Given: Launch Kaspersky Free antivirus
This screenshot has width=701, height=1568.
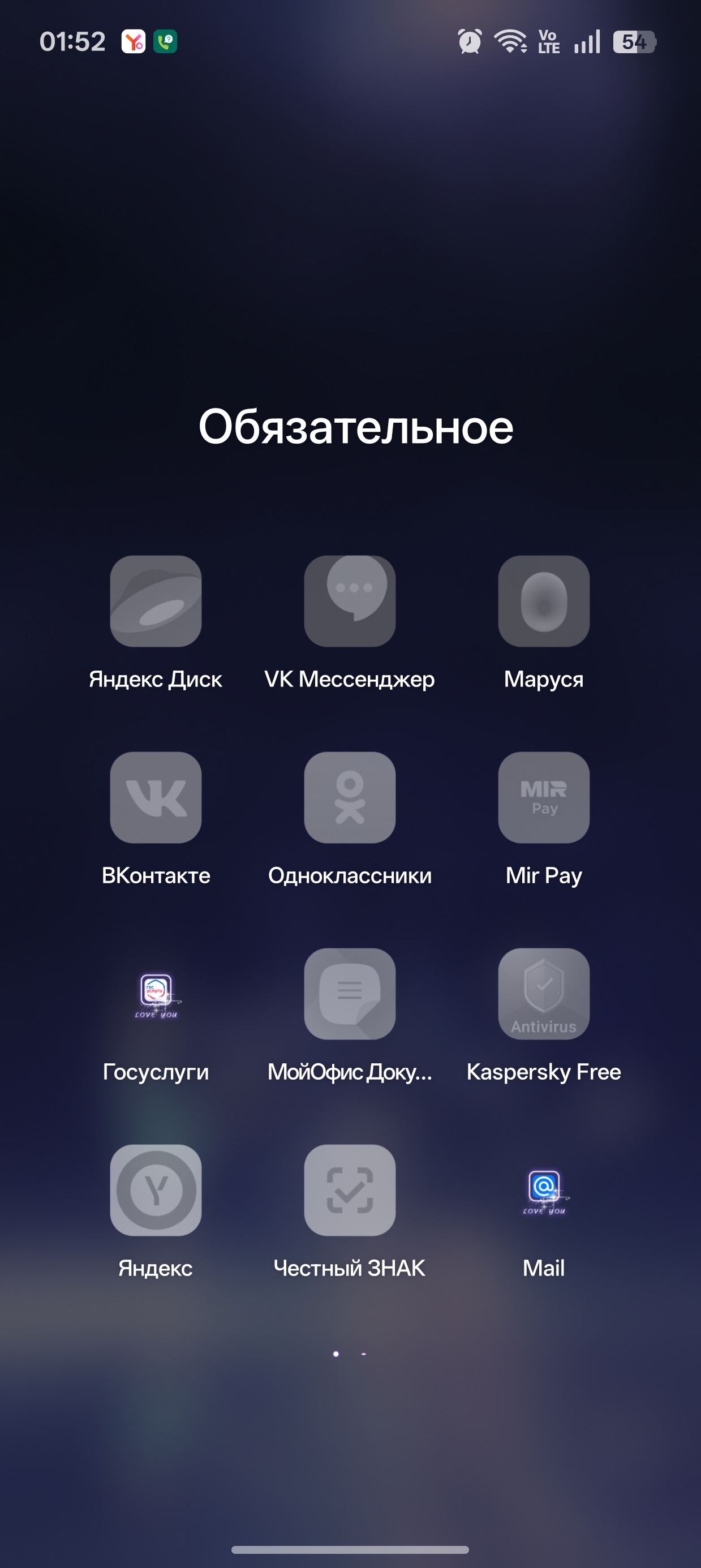Looking at the screenshot, I should tap(543, 994).
